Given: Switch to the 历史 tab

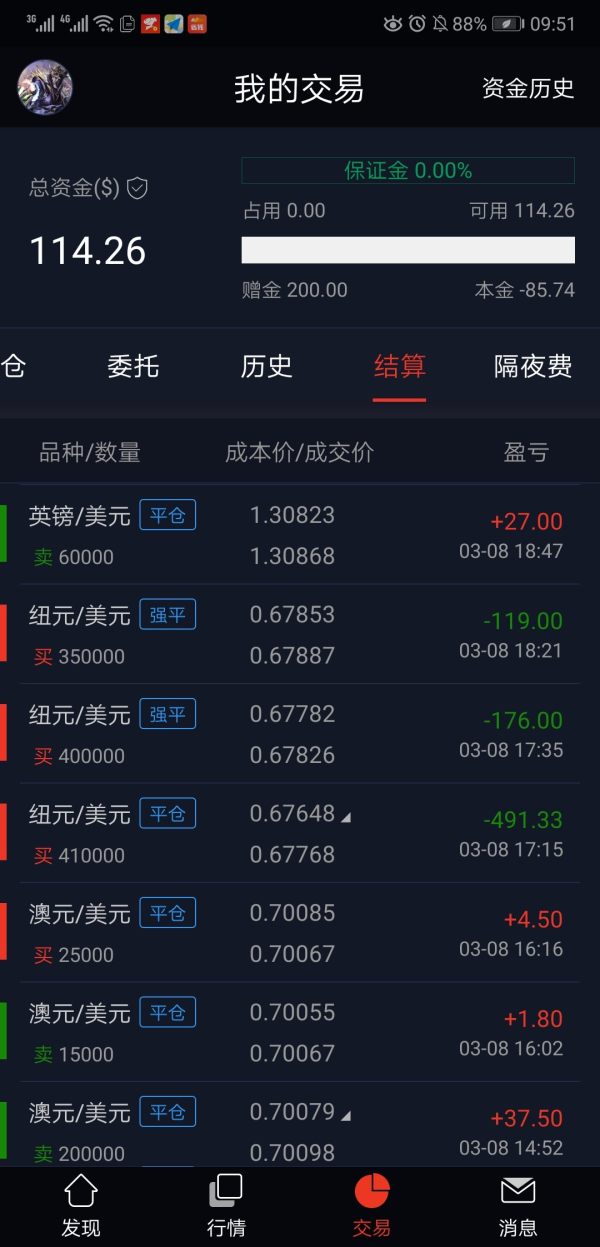Looking at the screenshot, I should tap(266, 367).
